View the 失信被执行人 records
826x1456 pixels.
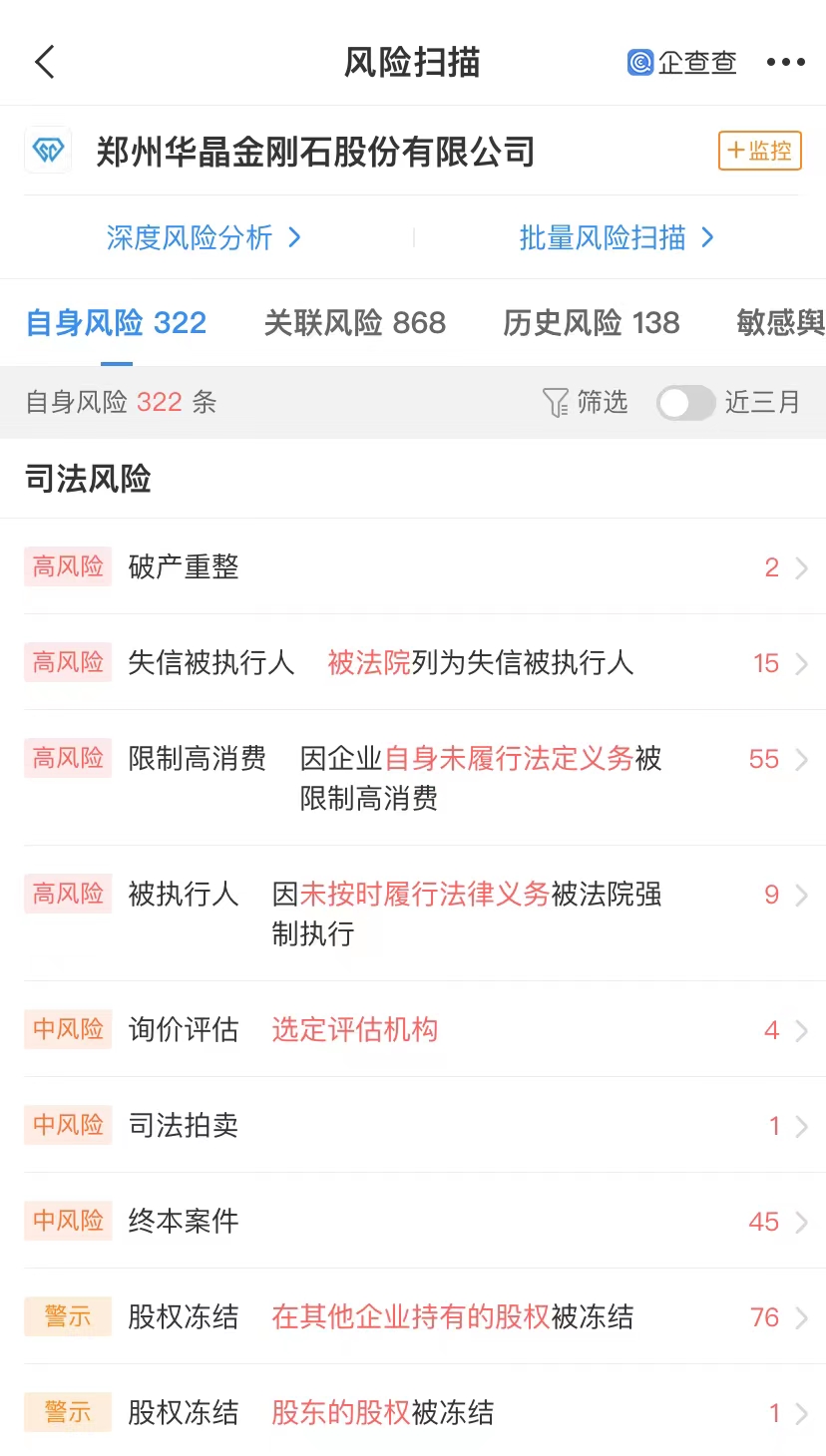[x=413, y=663]
